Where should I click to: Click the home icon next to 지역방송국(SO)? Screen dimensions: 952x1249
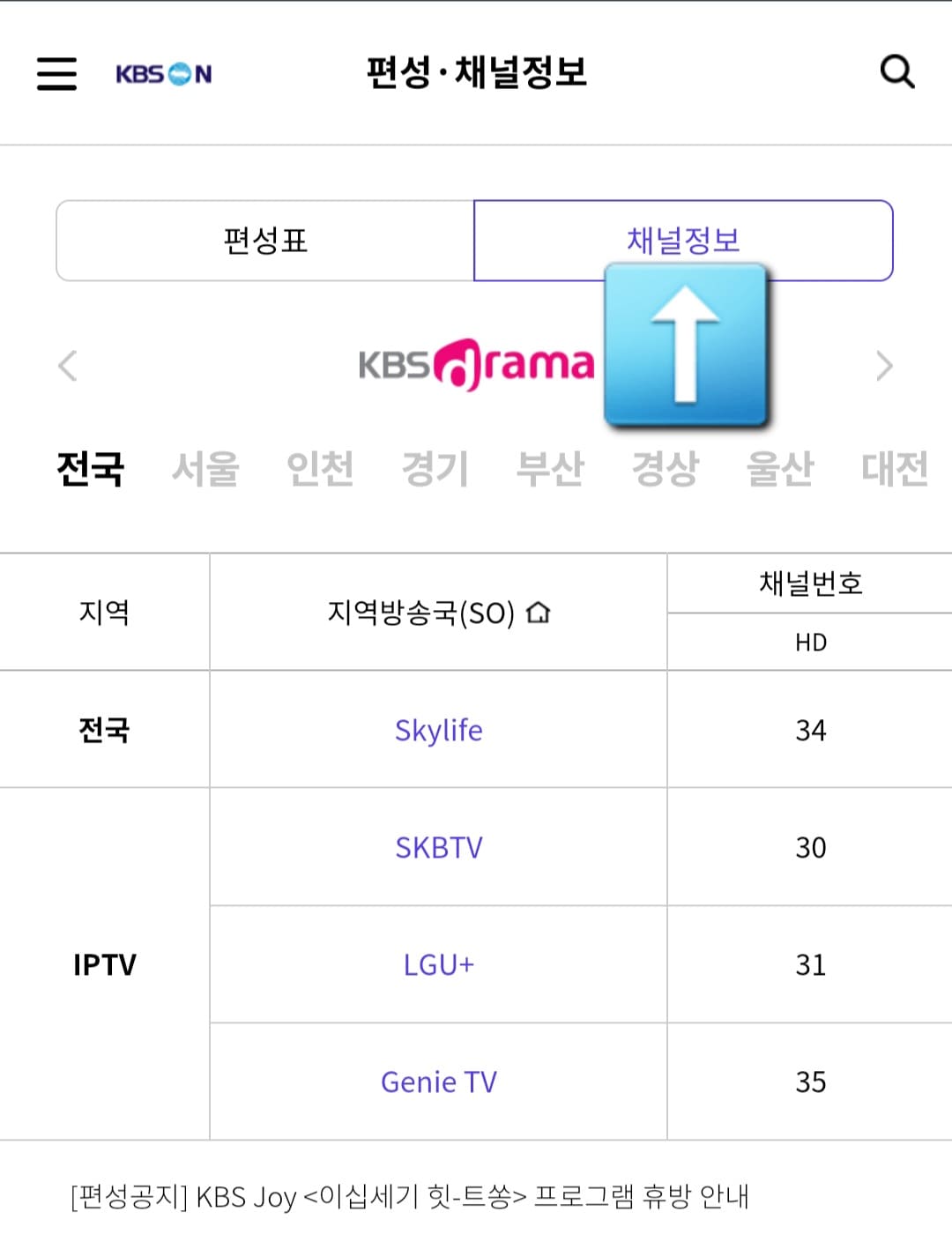540,613
